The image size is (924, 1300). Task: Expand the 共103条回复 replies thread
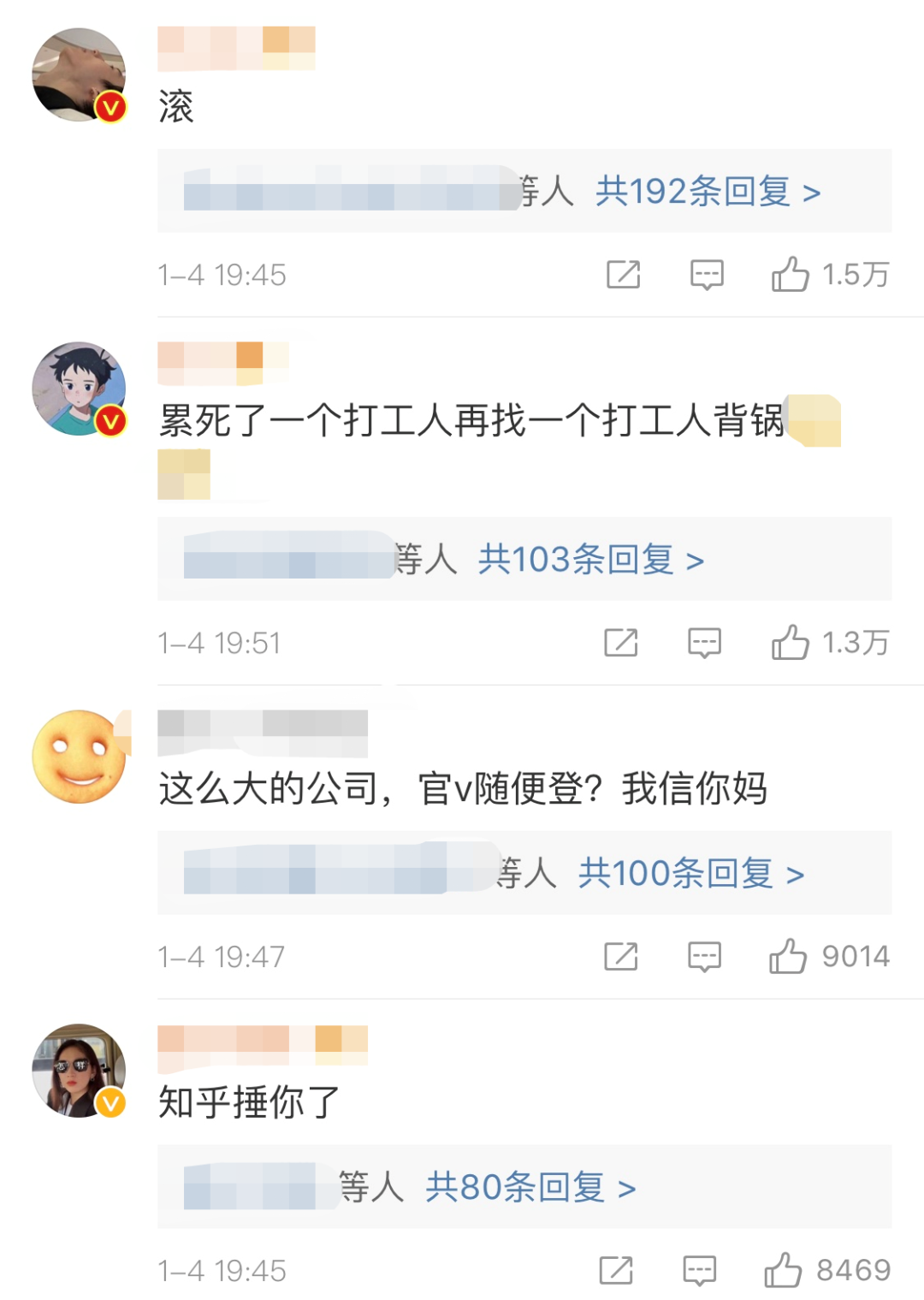pyautogui.click(x=590, y=560)
